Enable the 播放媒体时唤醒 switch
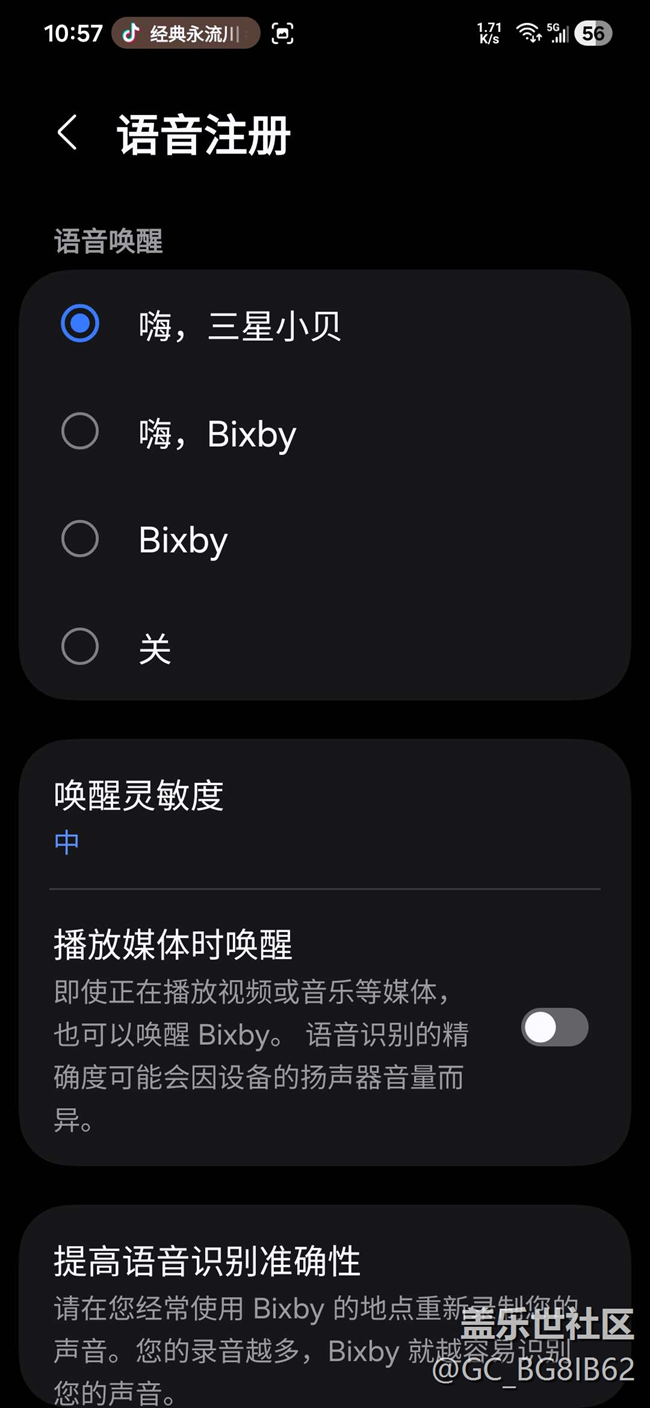Image resolution: width=650 pixels, height=1408 pixels. 554,1028
